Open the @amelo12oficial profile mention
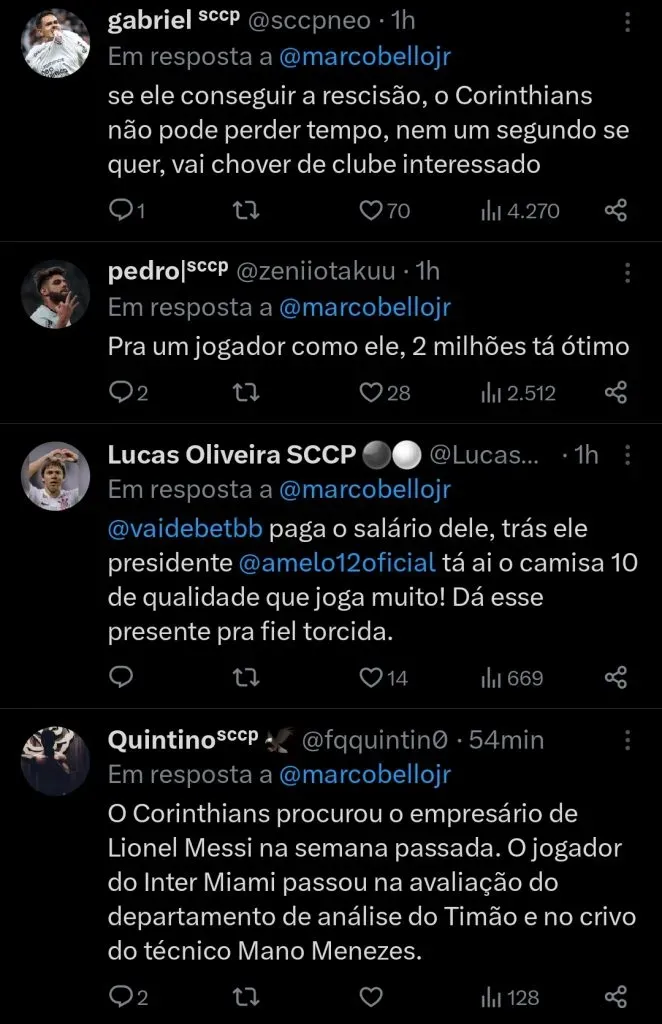 (x=337, y=562)
